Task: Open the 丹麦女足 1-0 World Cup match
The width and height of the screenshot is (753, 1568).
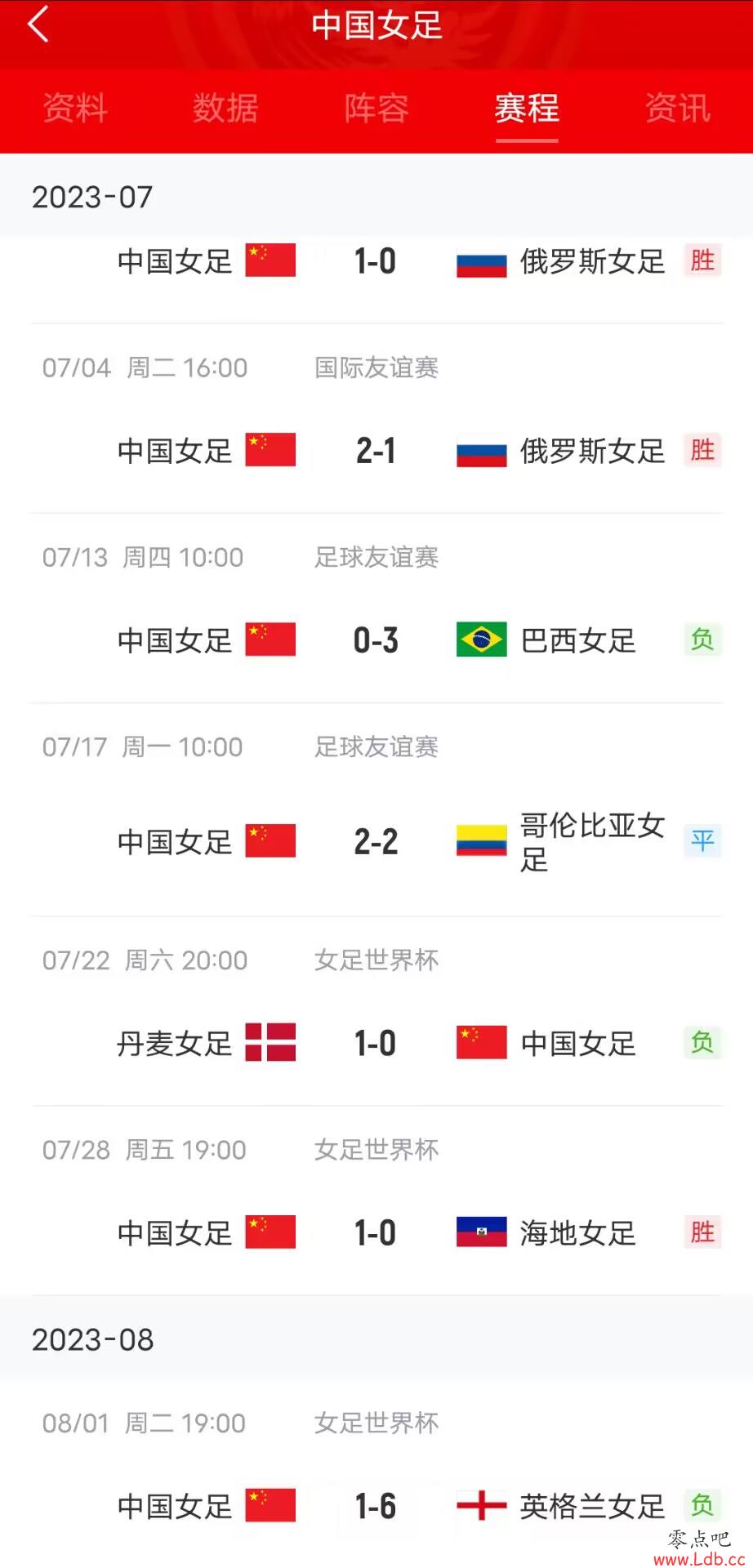Action: (x=376, y=1044)
